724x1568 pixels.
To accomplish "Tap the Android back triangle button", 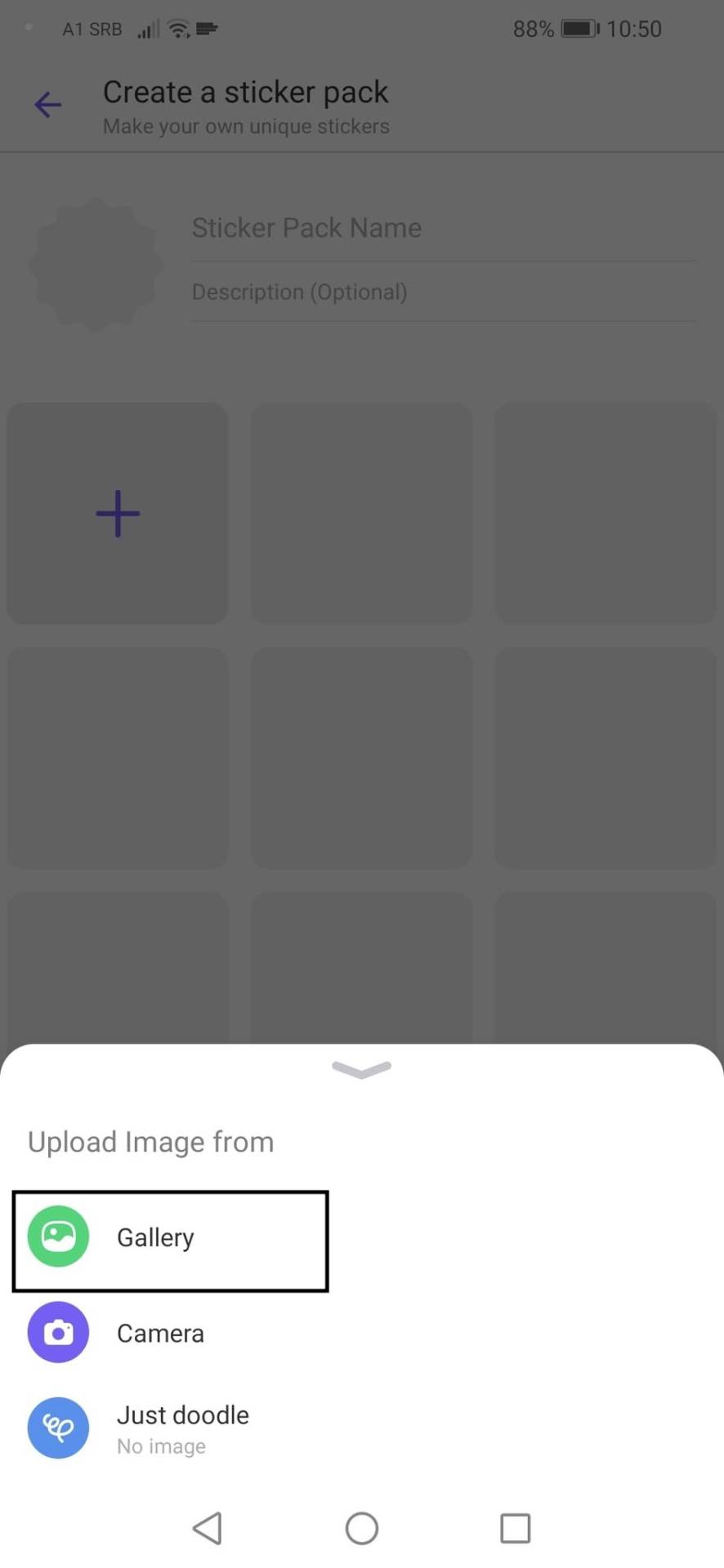I will tap(208, 1528).
